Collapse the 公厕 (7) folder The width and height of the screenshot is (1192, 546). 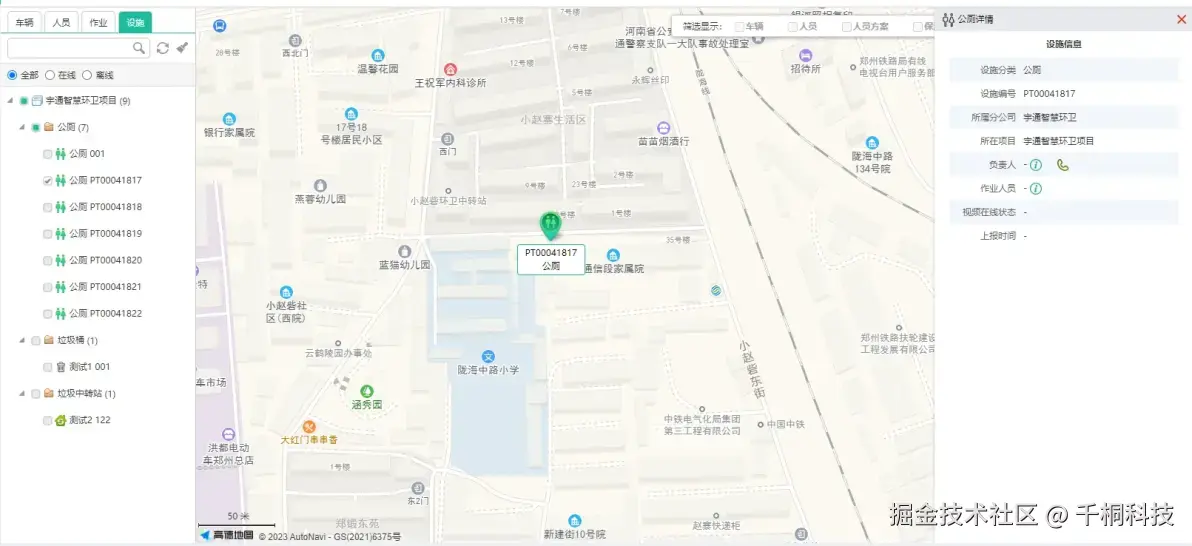pos(23,128)
